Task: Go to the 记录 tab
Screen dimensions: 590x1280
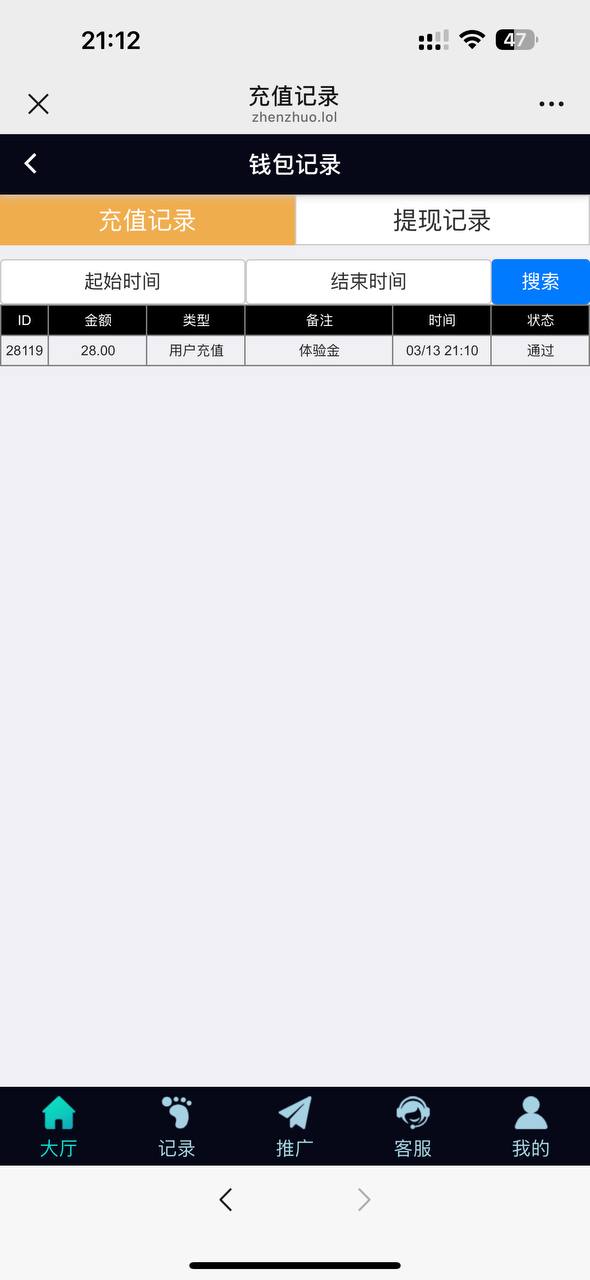Action: tap(177, 1127)
